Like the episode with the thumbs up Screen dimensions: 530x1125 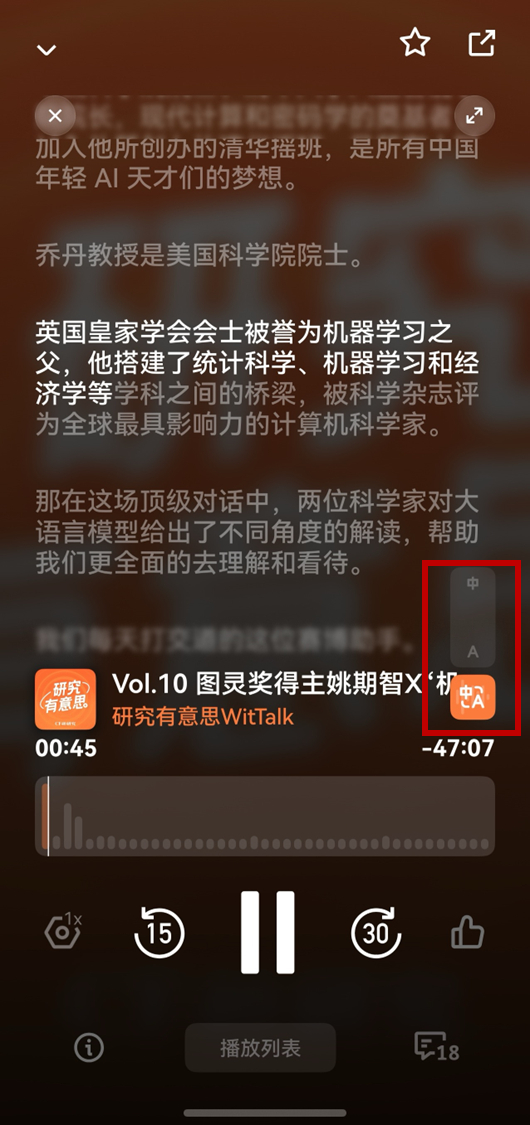point(468,933)
